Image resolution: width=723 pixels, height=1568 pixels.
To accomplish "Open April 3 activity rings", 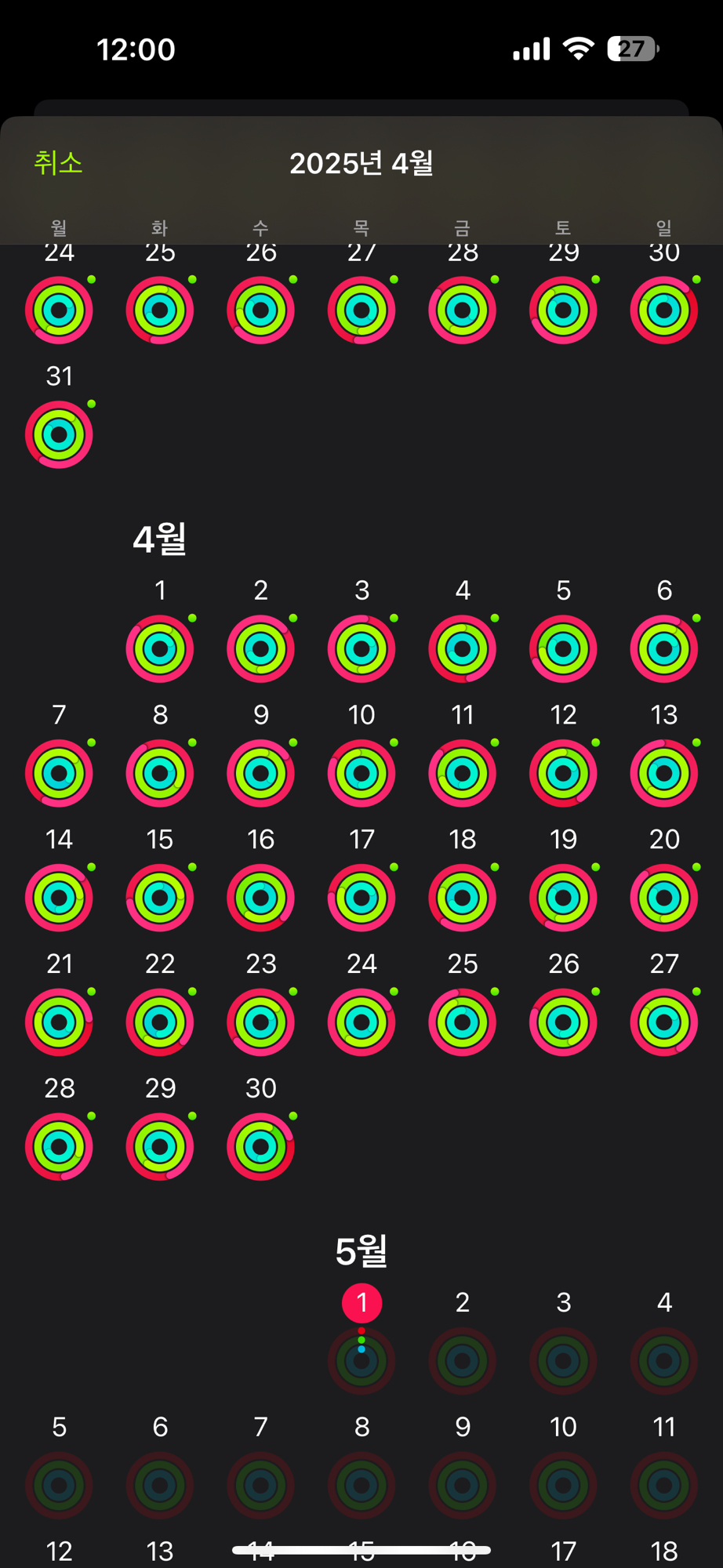I will coord(361,648).
